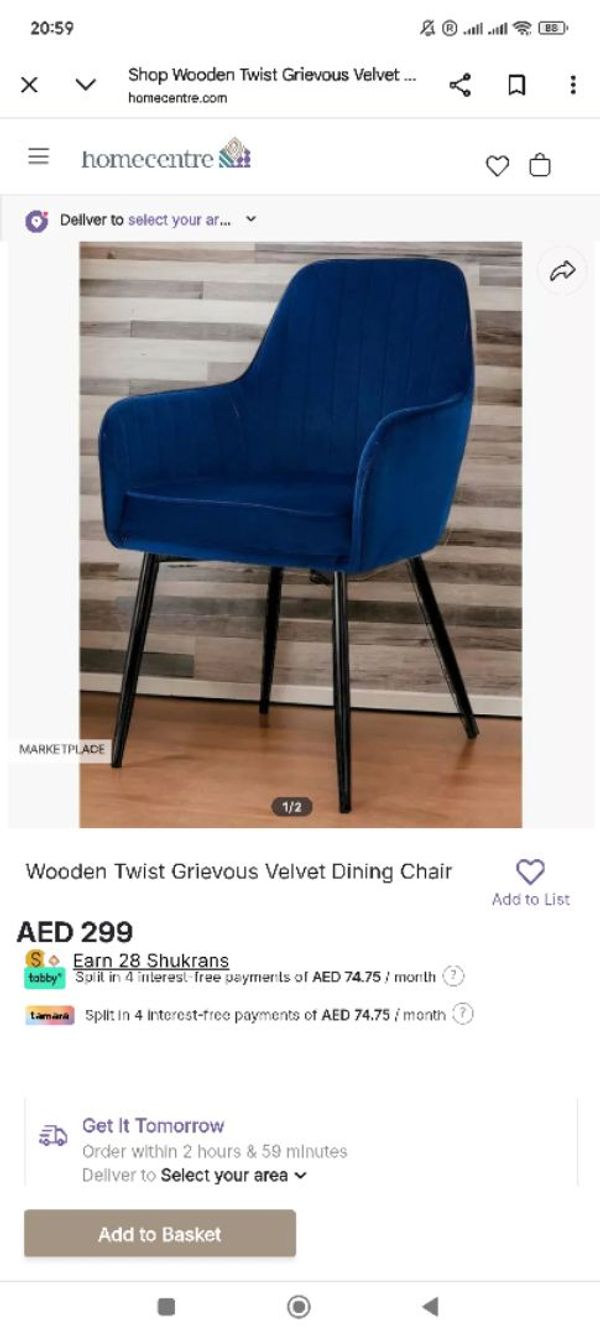Open the shopping basket icon
The image size is (600, 1336).
[x=540, y=165]
